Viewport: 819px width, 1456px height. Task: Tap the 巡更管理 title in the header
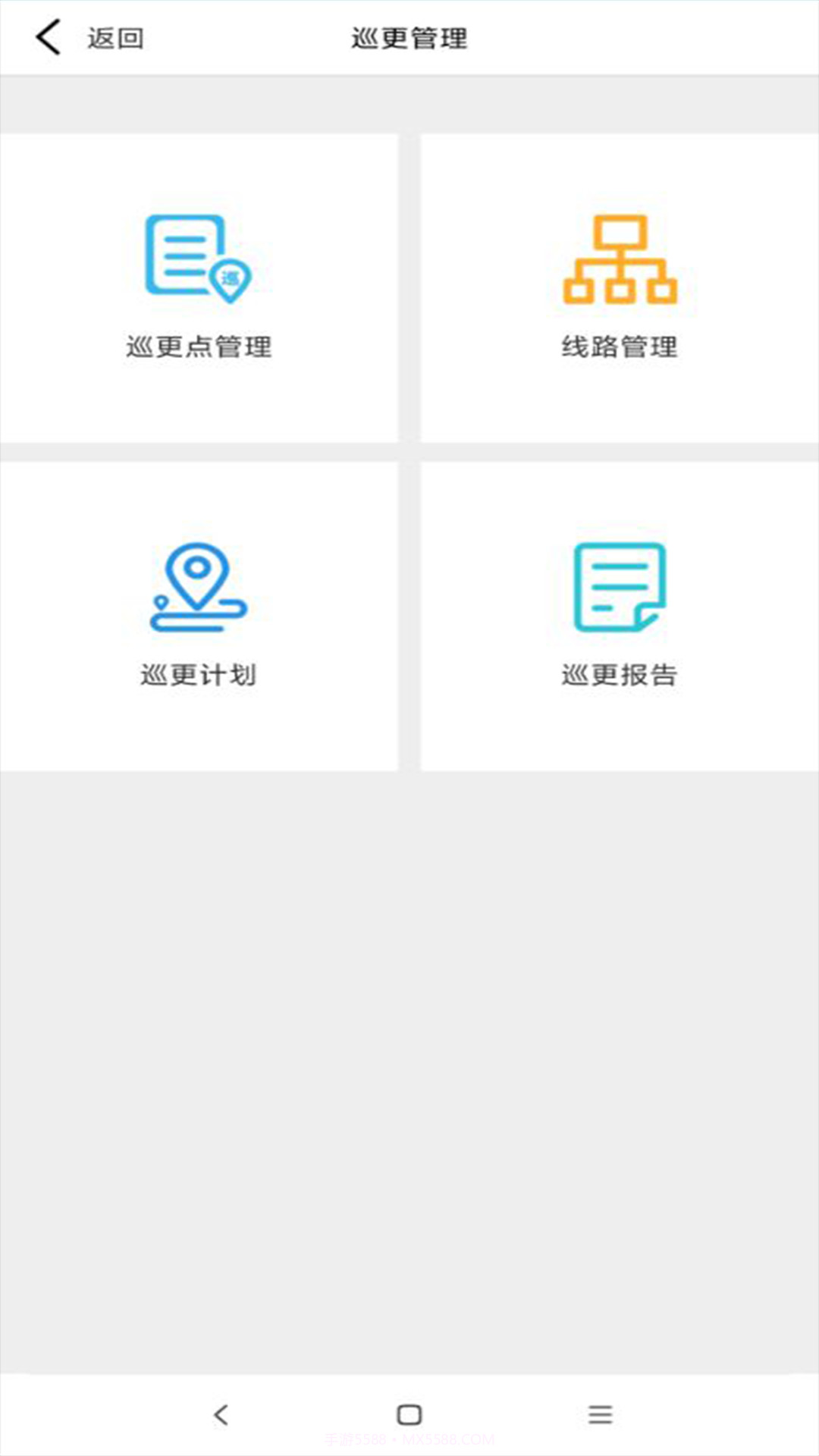click(409, 37)
